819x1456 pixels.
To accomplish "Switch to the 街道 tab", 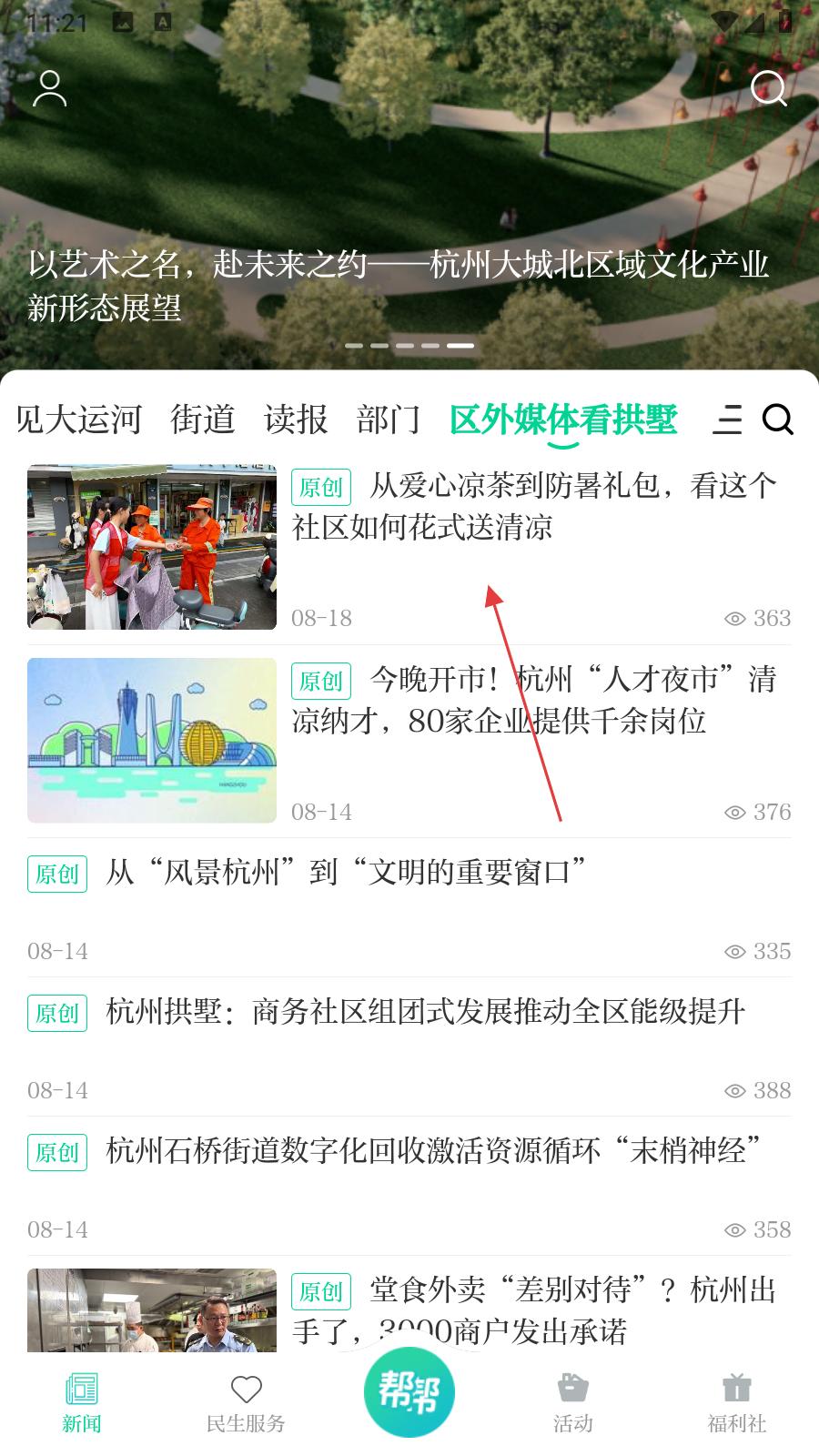I will 203,420.
